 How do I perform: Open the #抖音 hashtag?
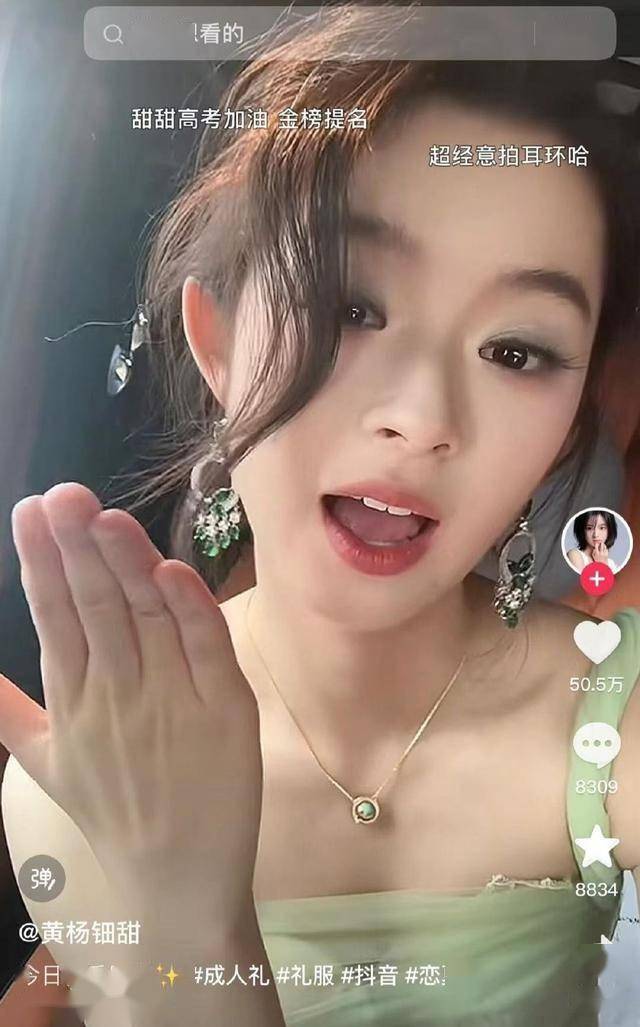pyautogui.click(x=369, y=975)
